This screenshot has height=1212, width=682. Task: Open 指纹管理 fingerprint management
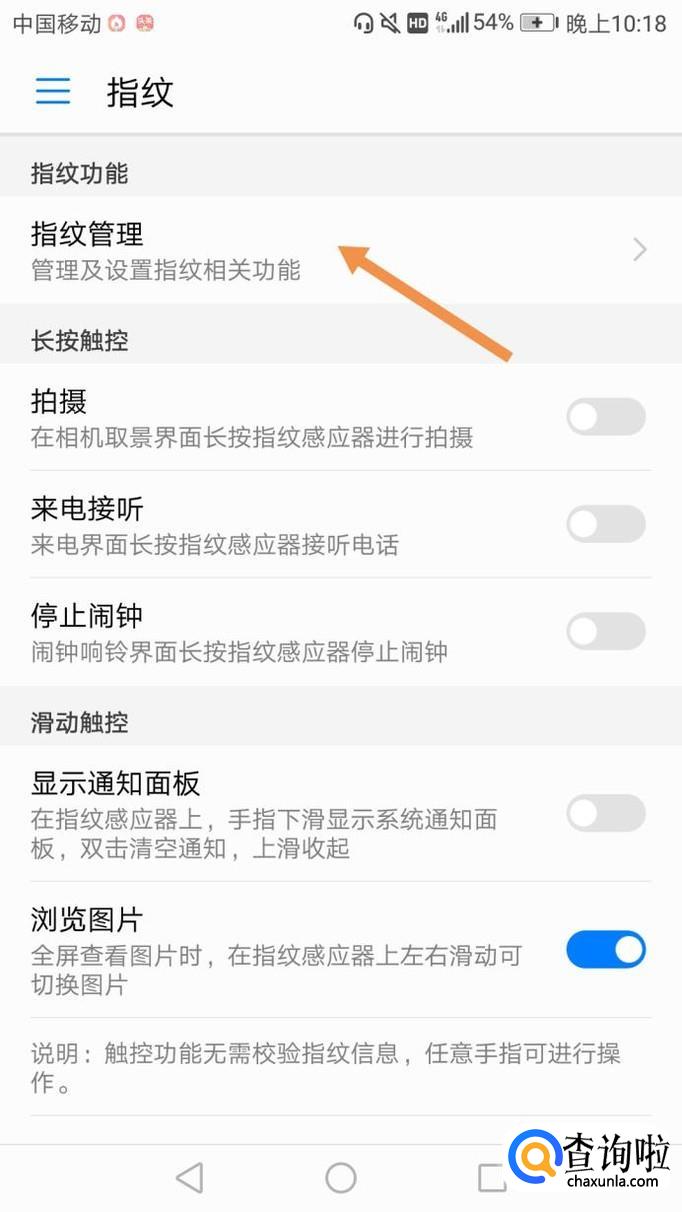[x=341, y=250]
